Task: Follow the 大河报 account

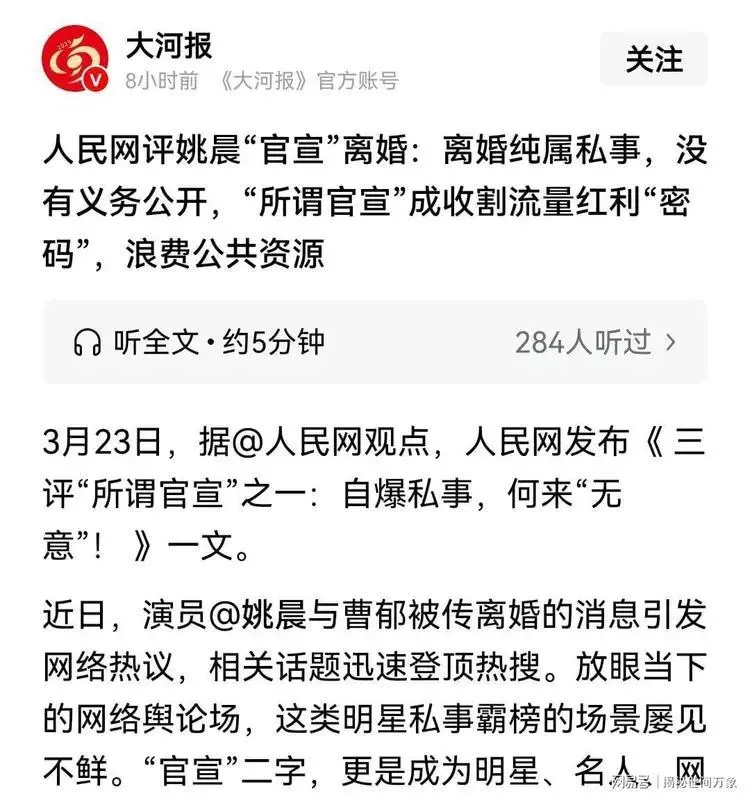Action: 653,60
